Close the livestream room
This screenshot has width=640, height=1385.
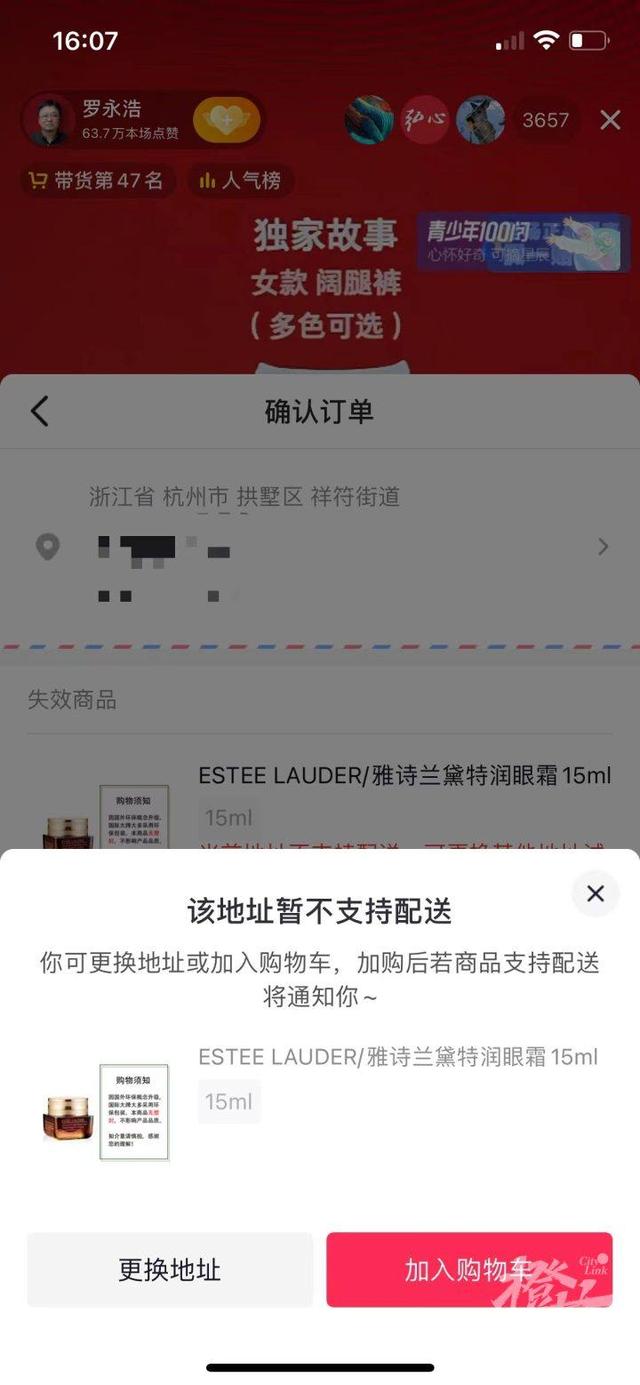(610, 120)
